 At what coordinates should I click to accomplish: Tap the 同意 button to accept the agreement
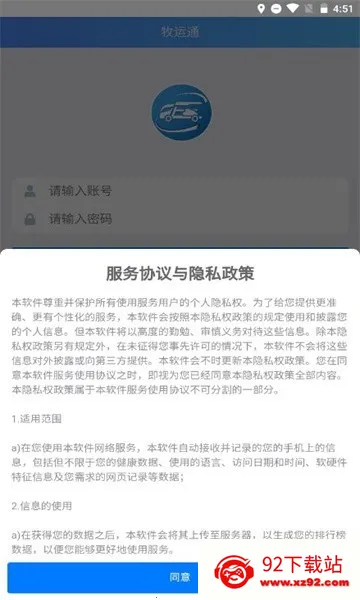[103, 577]
